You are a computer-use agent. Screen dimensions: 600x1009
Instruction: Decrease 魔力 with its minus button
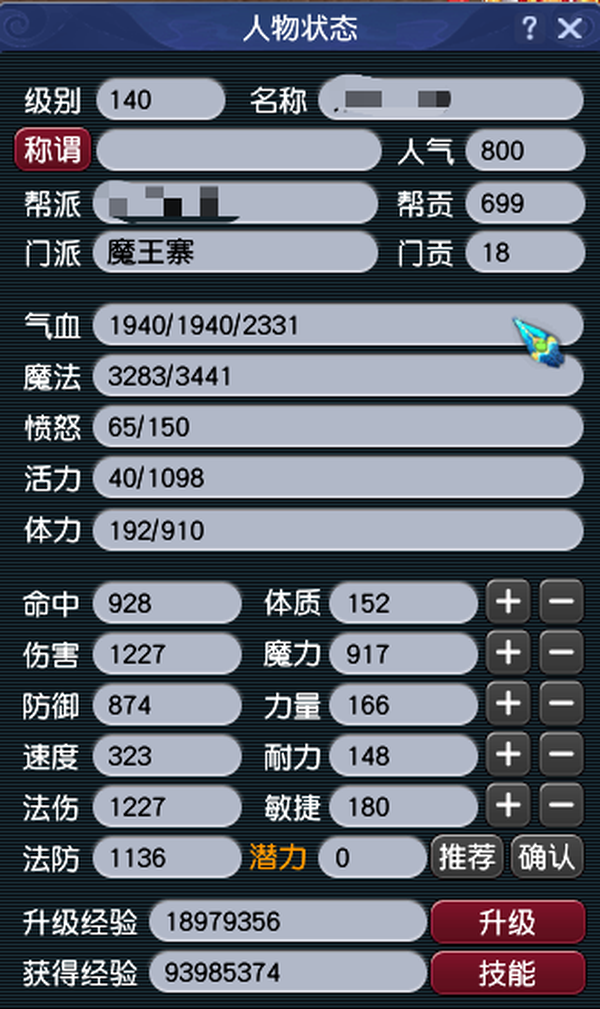561,653
